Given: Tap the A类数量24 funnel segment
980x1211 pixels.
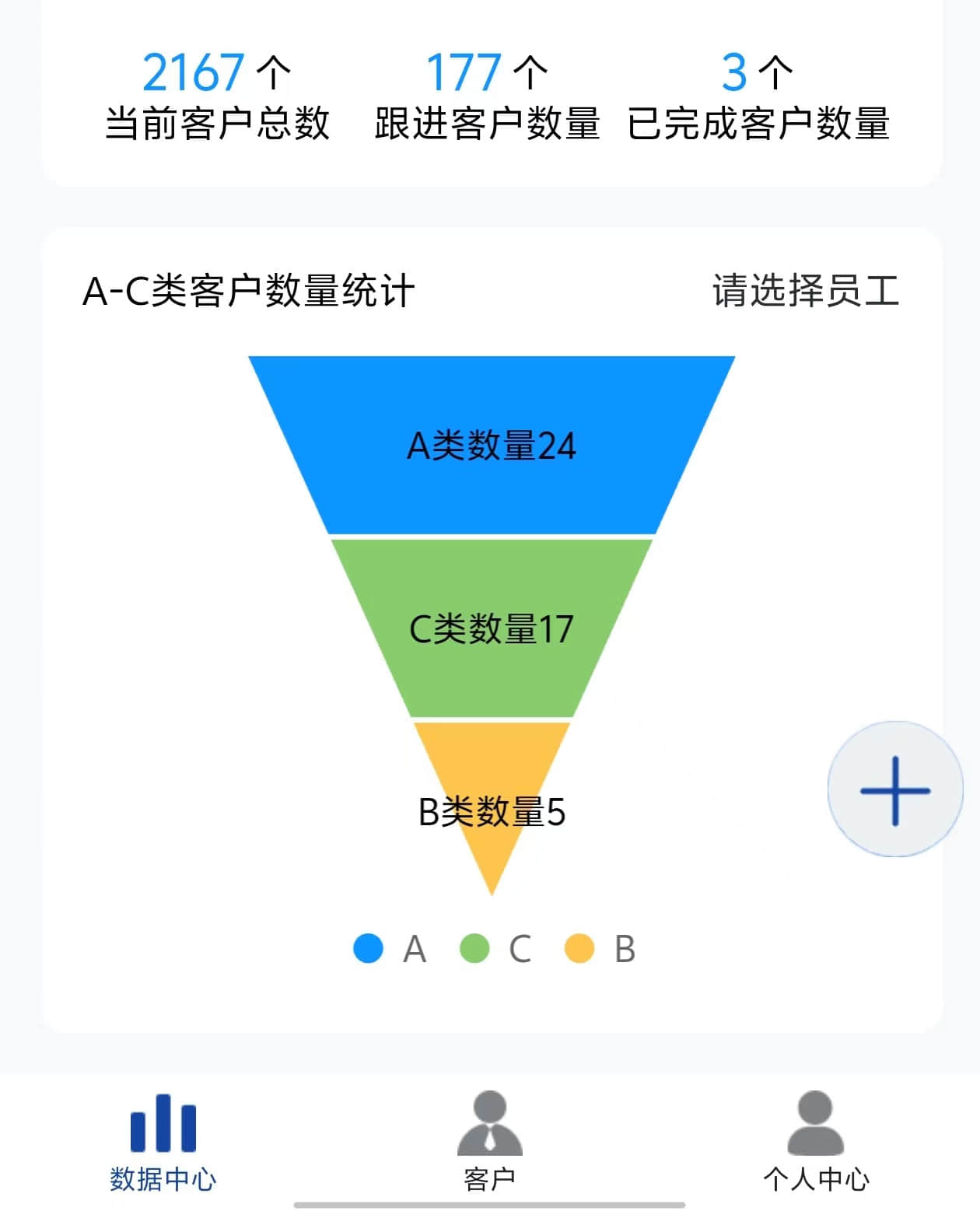Looking at the screenshot, I should [x=492, y=446].
